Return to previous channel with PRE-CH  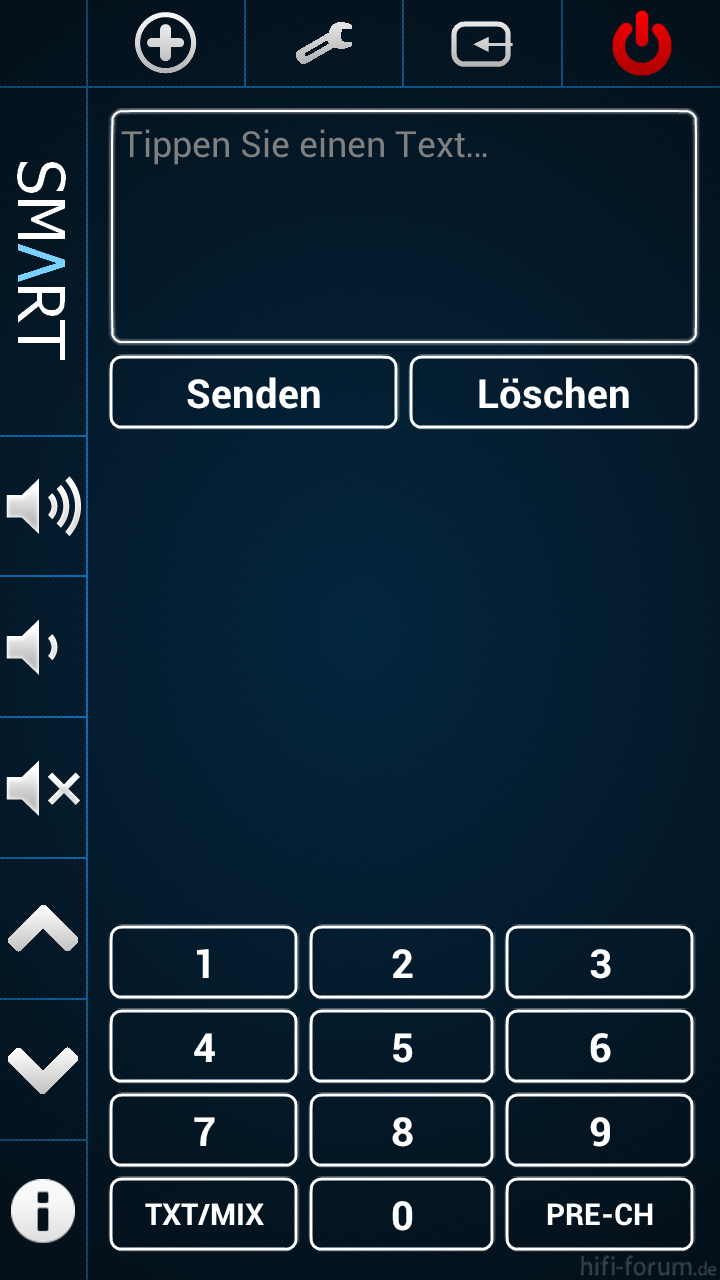click(600, 1214)
